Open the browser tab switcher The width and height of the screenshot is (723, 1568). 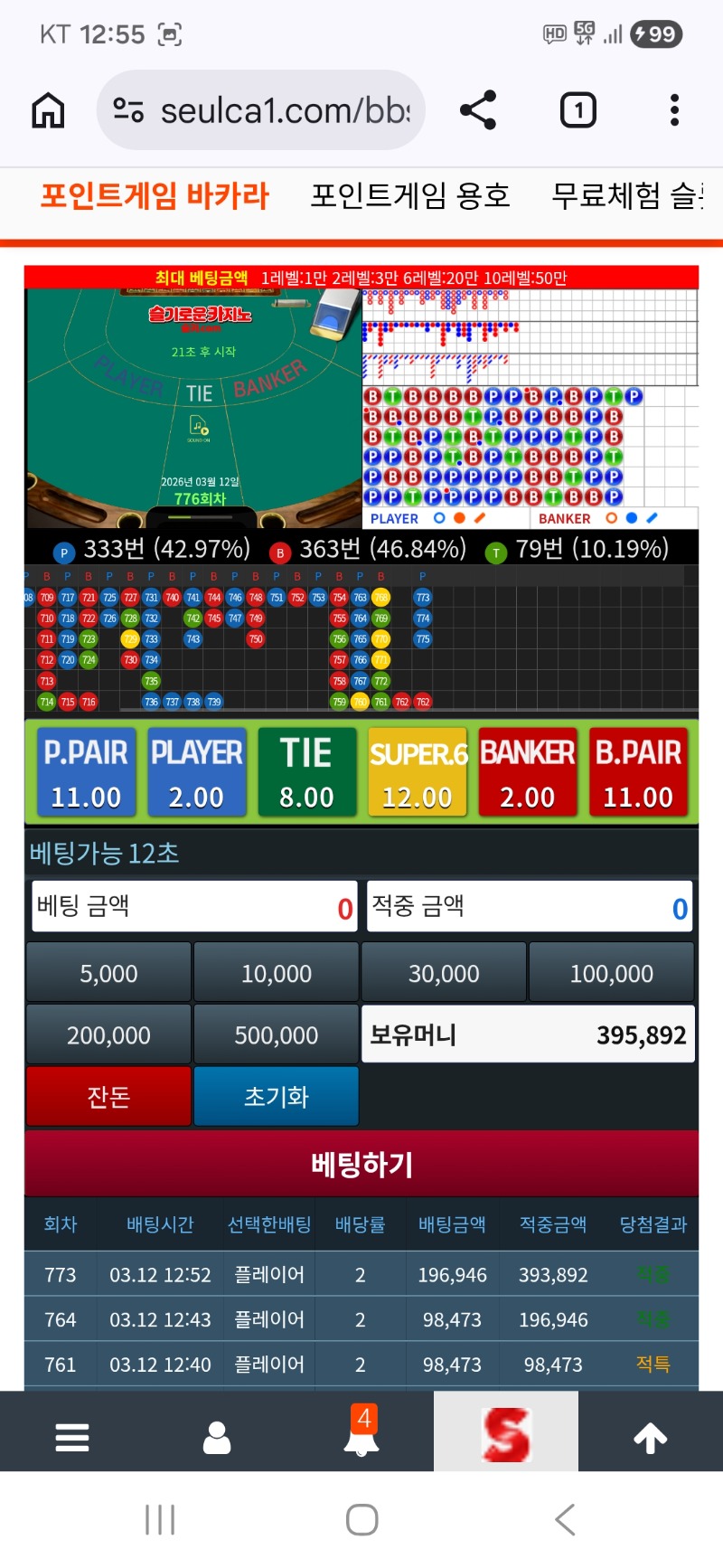coord(578,110)
